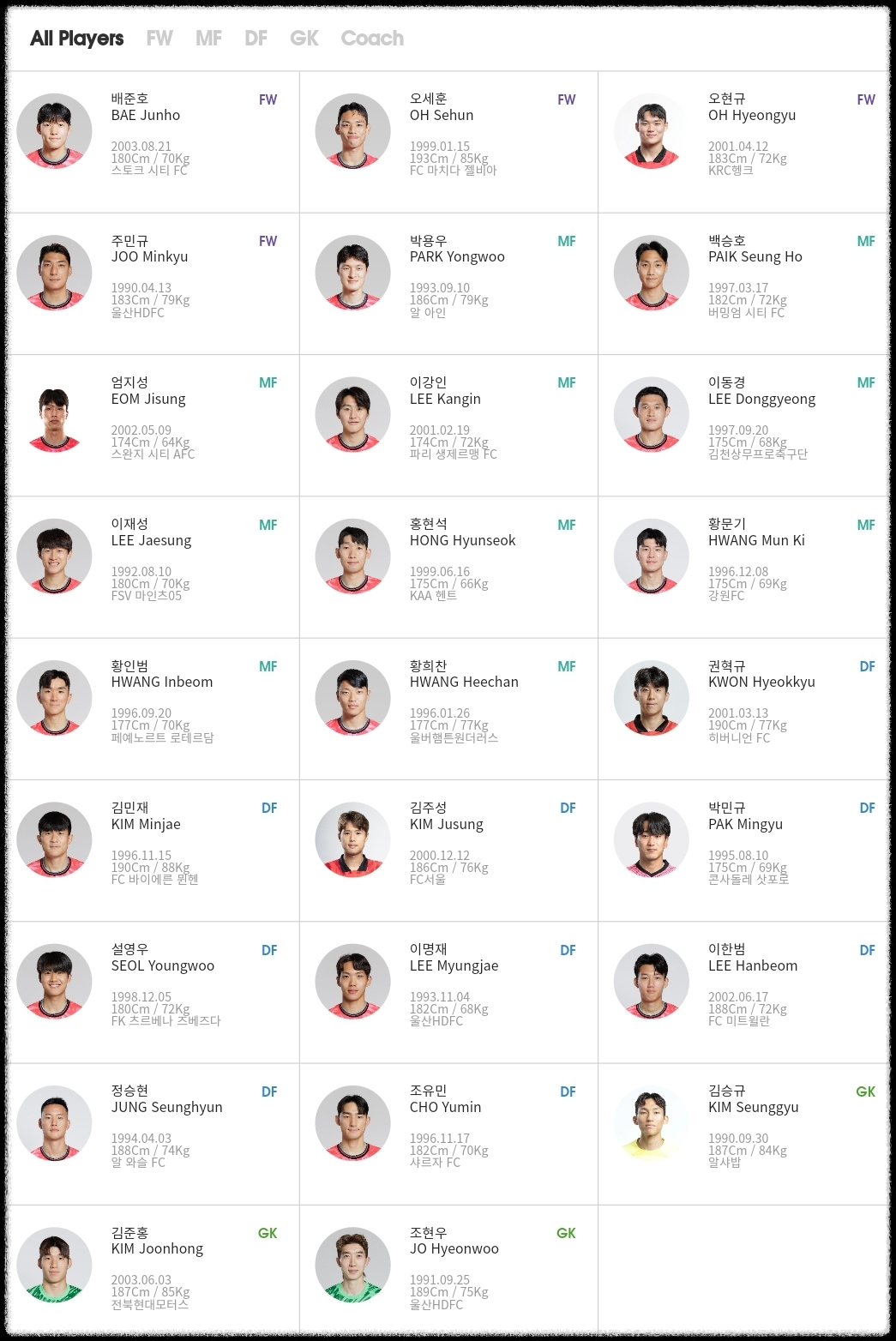Click KIM Seunggyu's yellow-kit photo
The height and width of the screenshot is (1341, 896).
point(651,1123)
